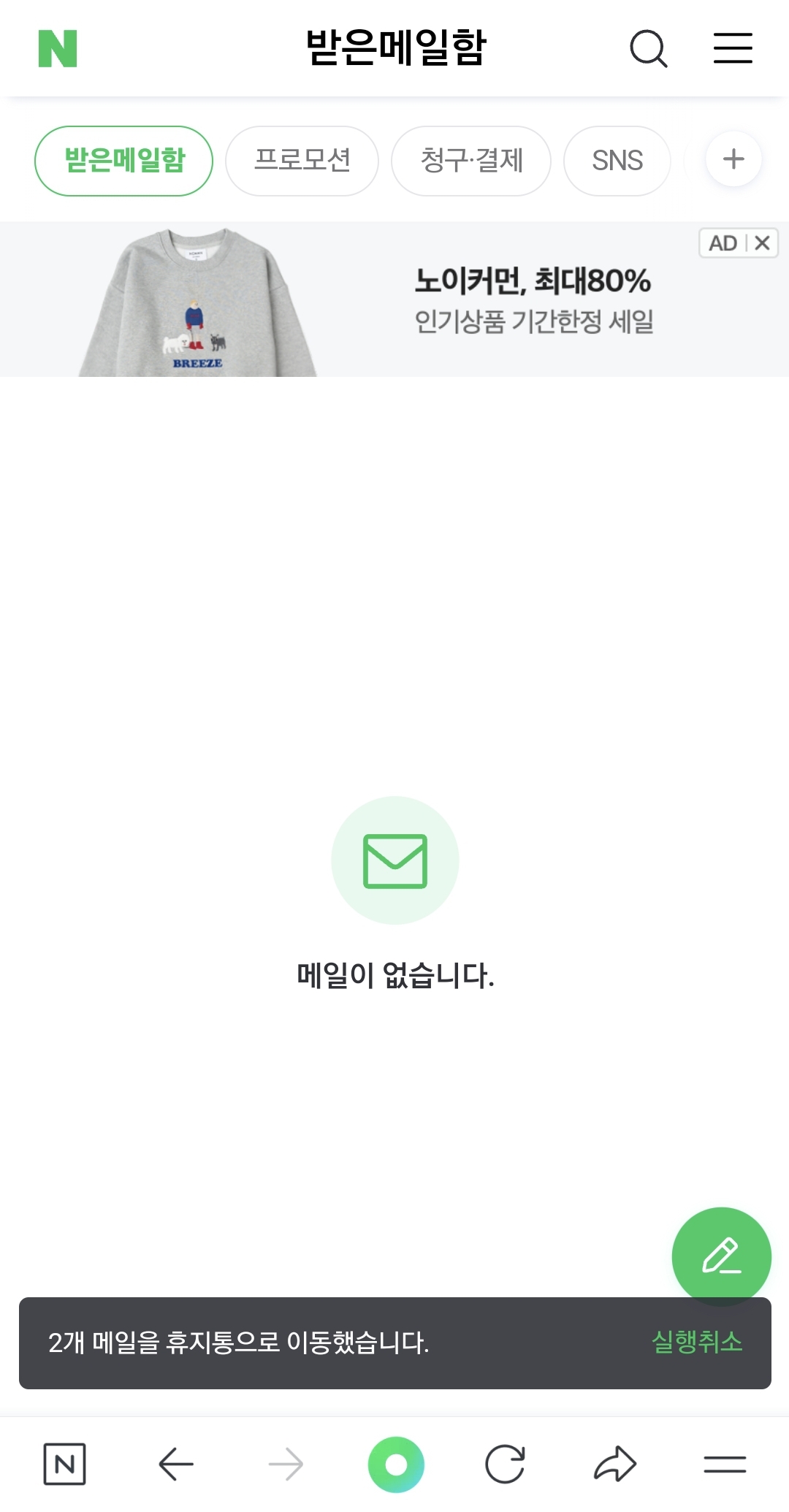The height and width of the screenshot is (1512, 789).
Task: Go back to previous page
Action: (175, 1465)
